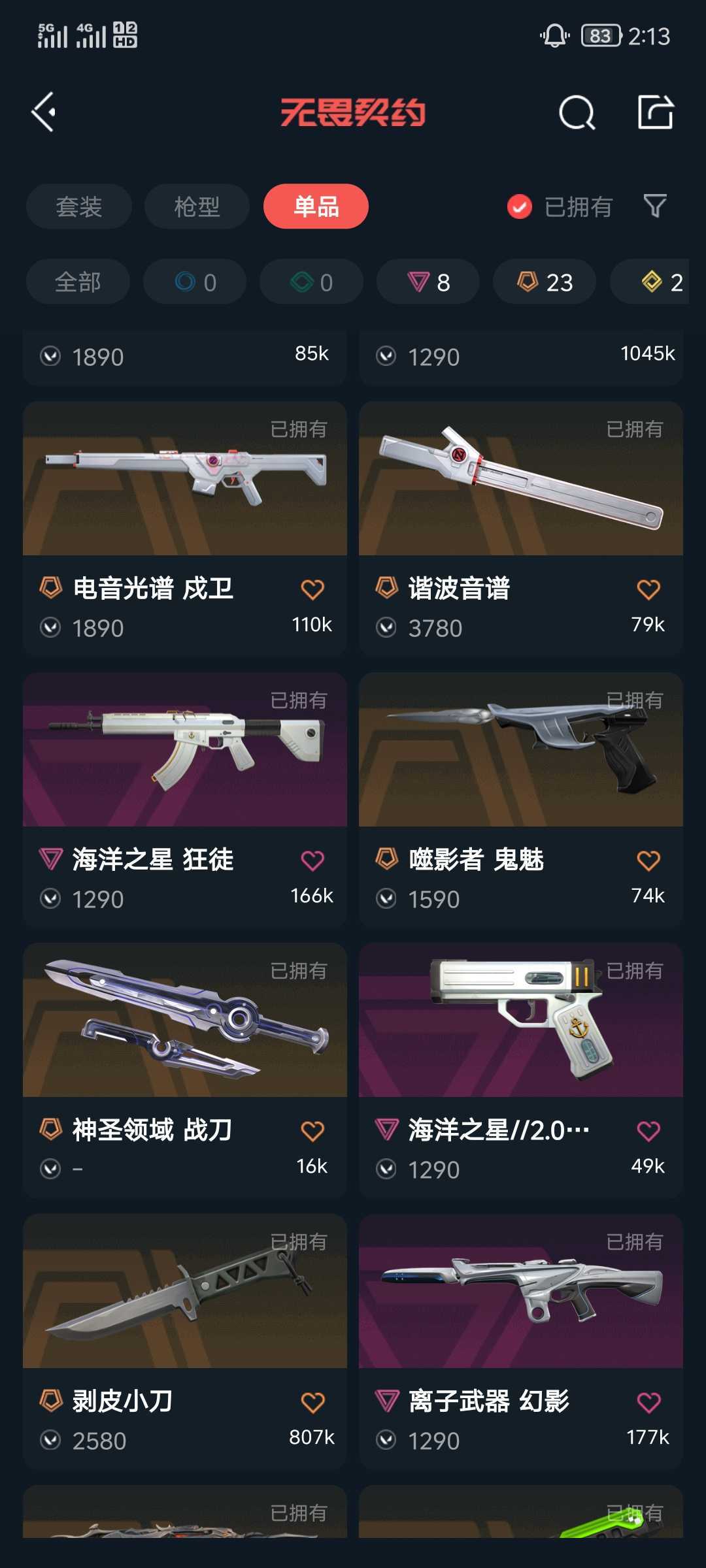This screenshot has height=1568, width=706.
Task: Open the search icon in the header
Action: [x=577, y=112]
